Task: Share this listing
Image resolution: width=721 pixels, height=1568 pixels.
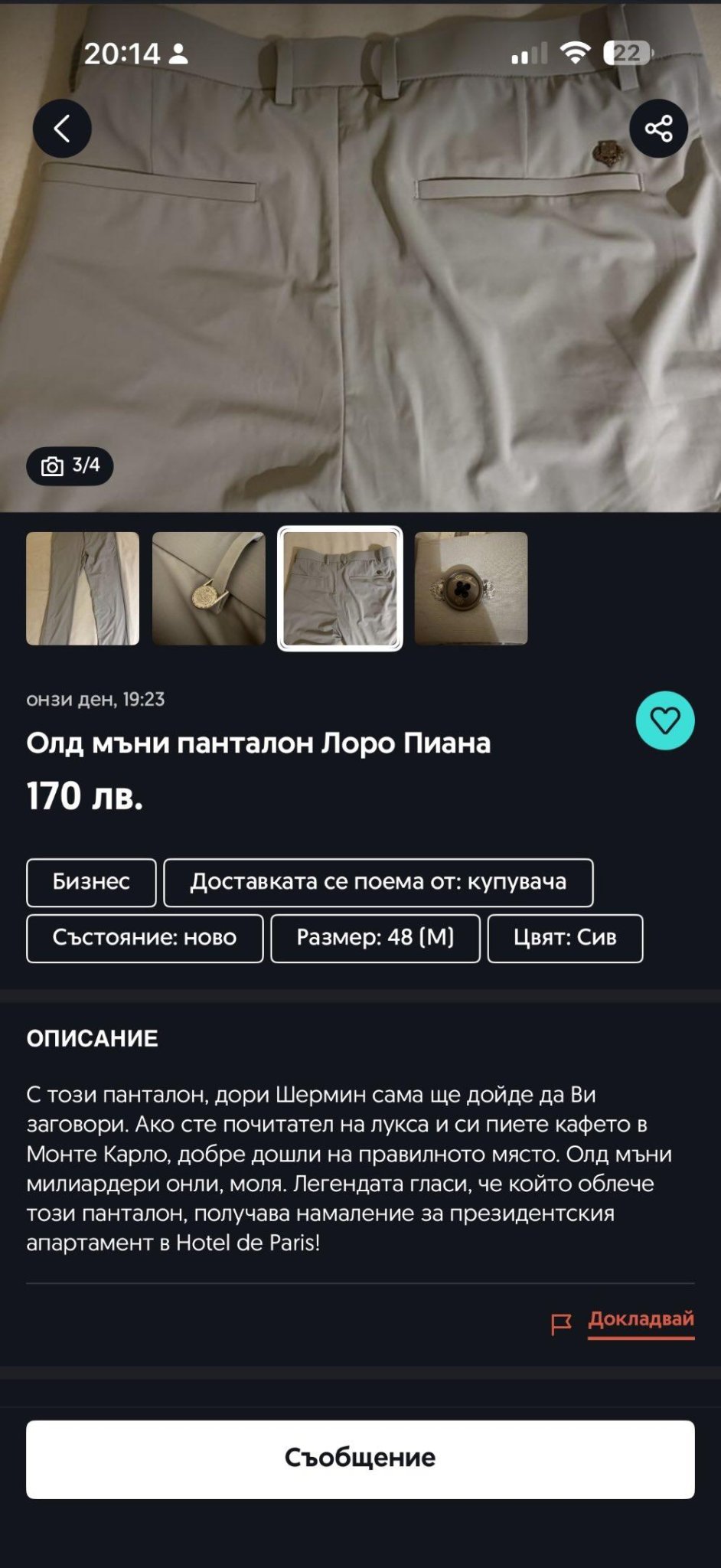Action: 658,128
